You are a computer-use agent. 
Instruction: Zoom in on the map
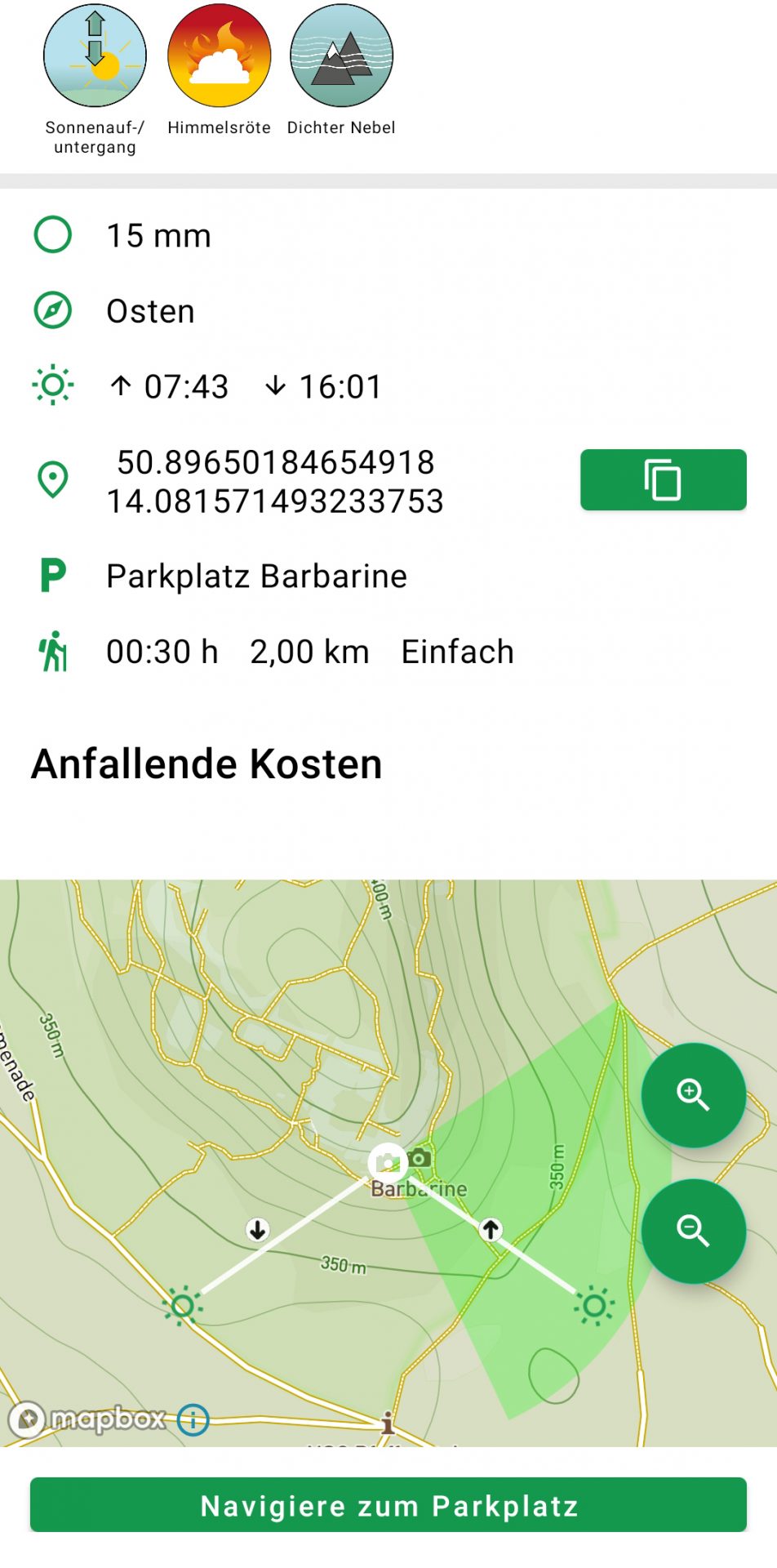[693, 1094]
